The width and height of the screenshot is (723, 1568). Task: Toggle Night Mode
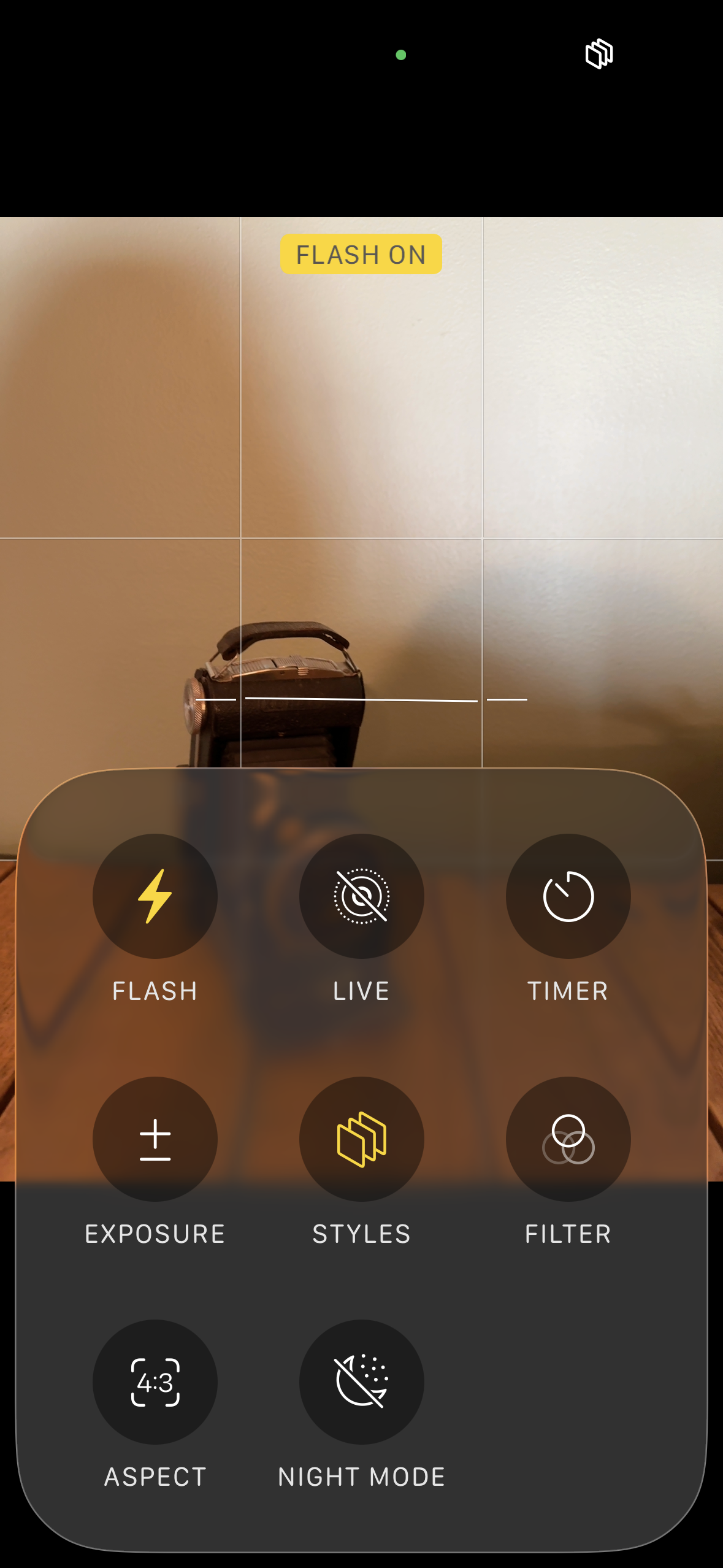coord(361,1382)
